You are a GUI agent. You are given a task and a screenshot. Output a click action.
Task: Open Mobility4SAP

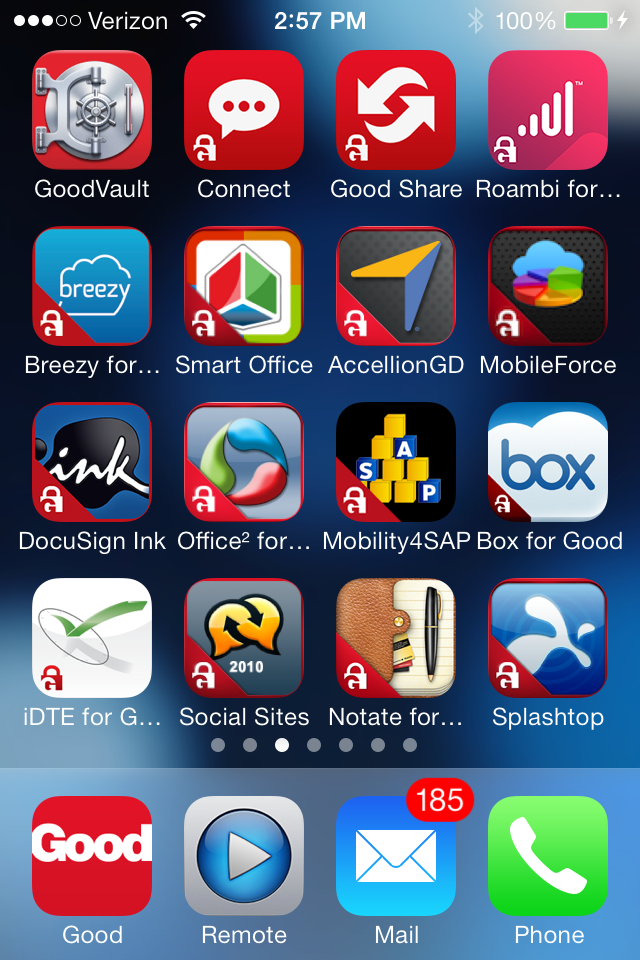coord(396,462)
